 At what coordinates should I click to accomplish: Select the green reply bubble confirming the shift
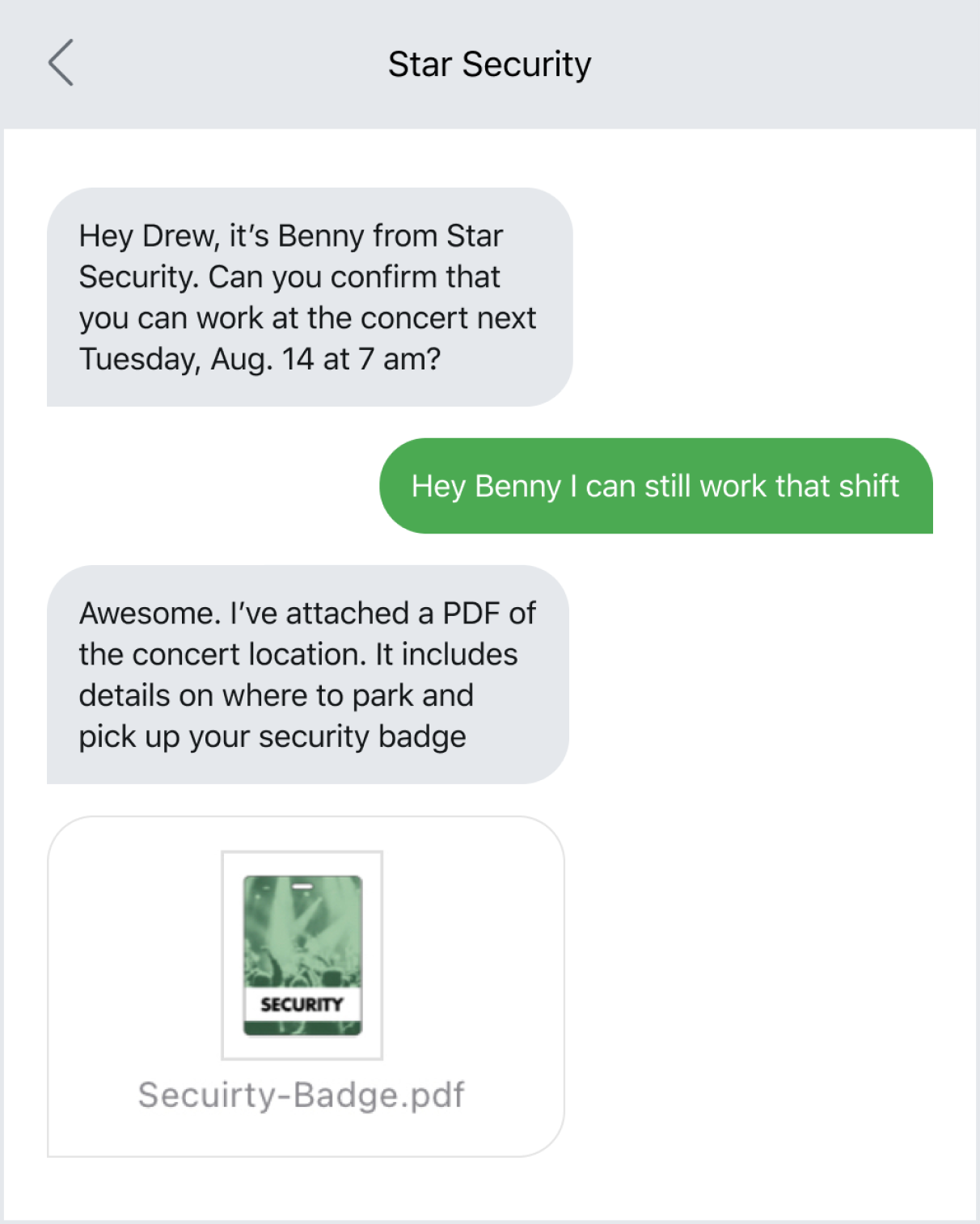[x=656, y=486]
